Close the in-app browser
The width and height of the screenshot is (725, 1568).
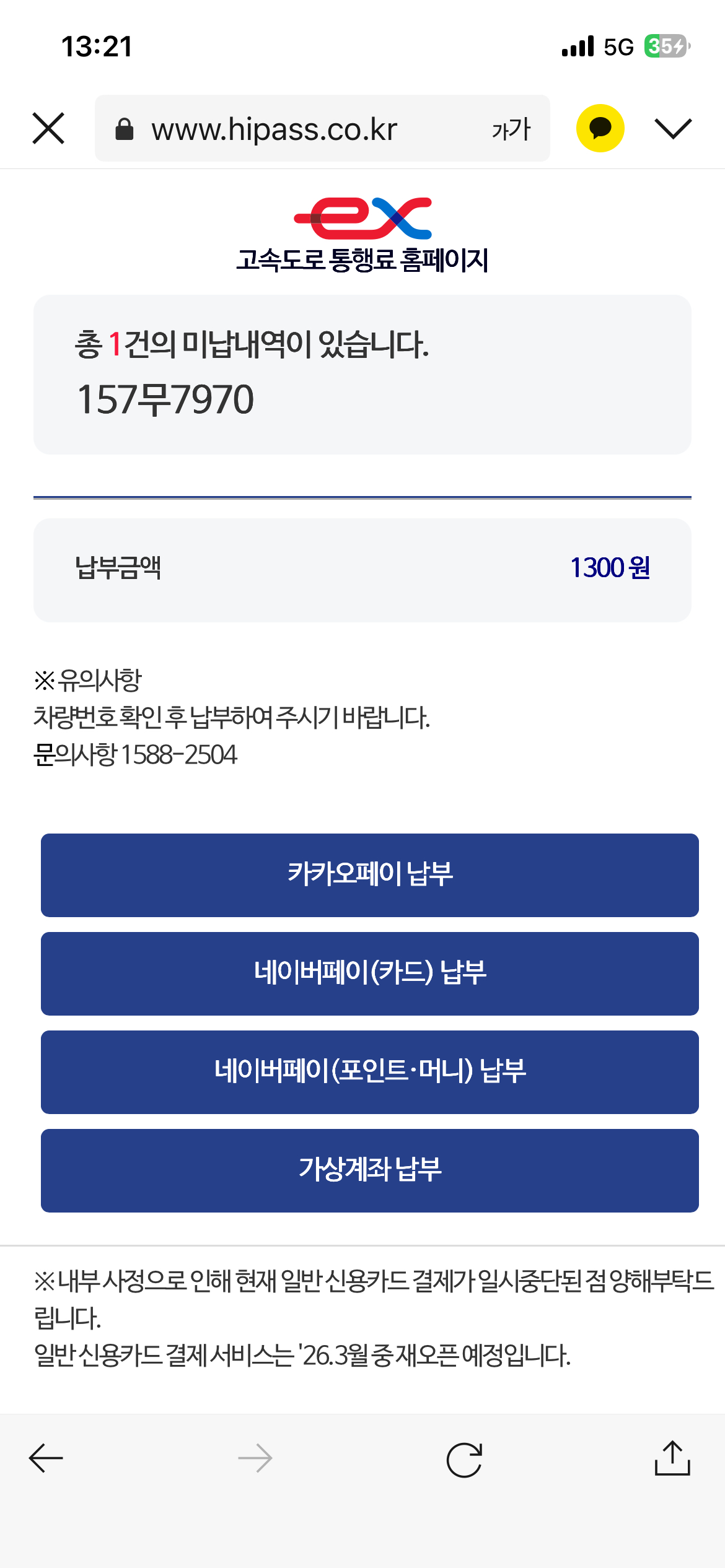tap(48, 129)
